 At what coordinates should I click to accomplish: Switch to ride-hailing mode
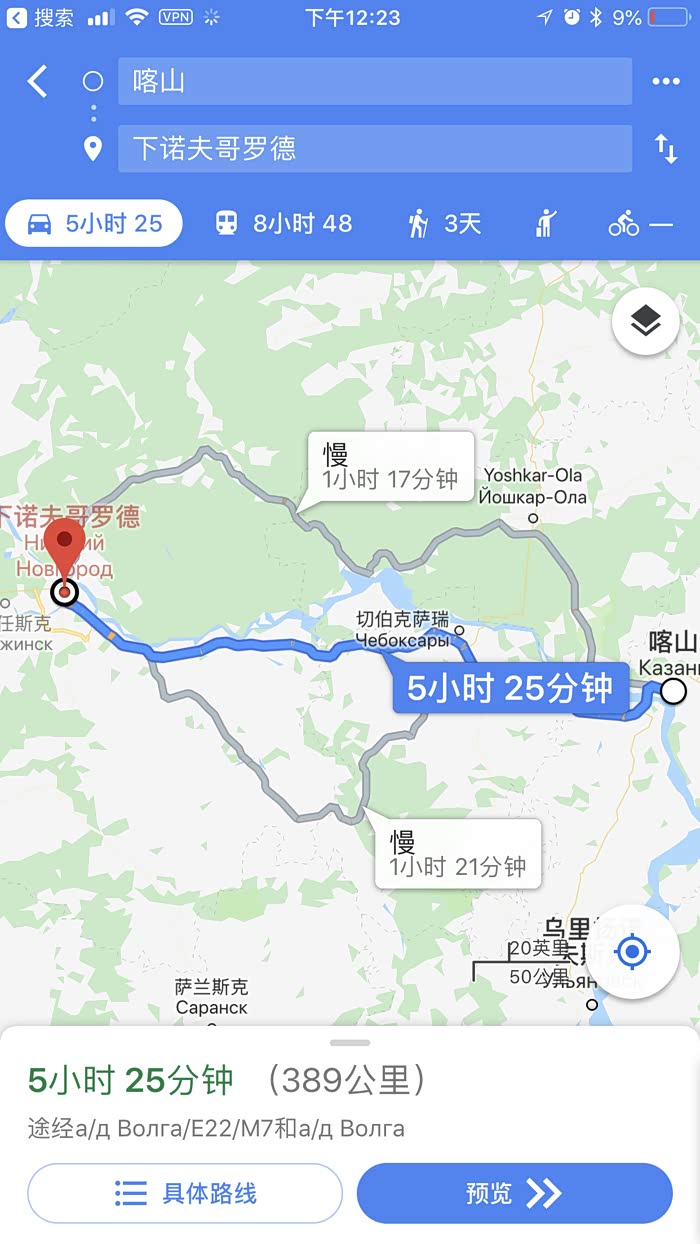(x=546, y=224)
